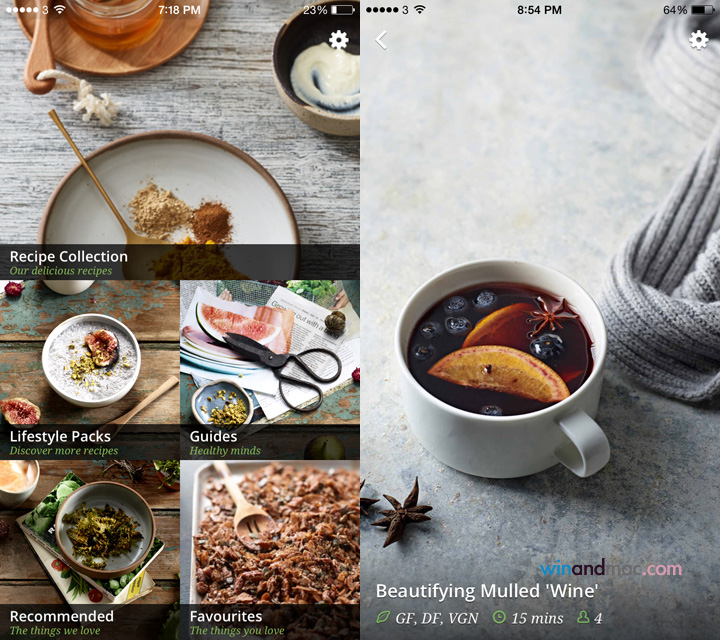Open settings gear on the home screen

coord(339,40)
